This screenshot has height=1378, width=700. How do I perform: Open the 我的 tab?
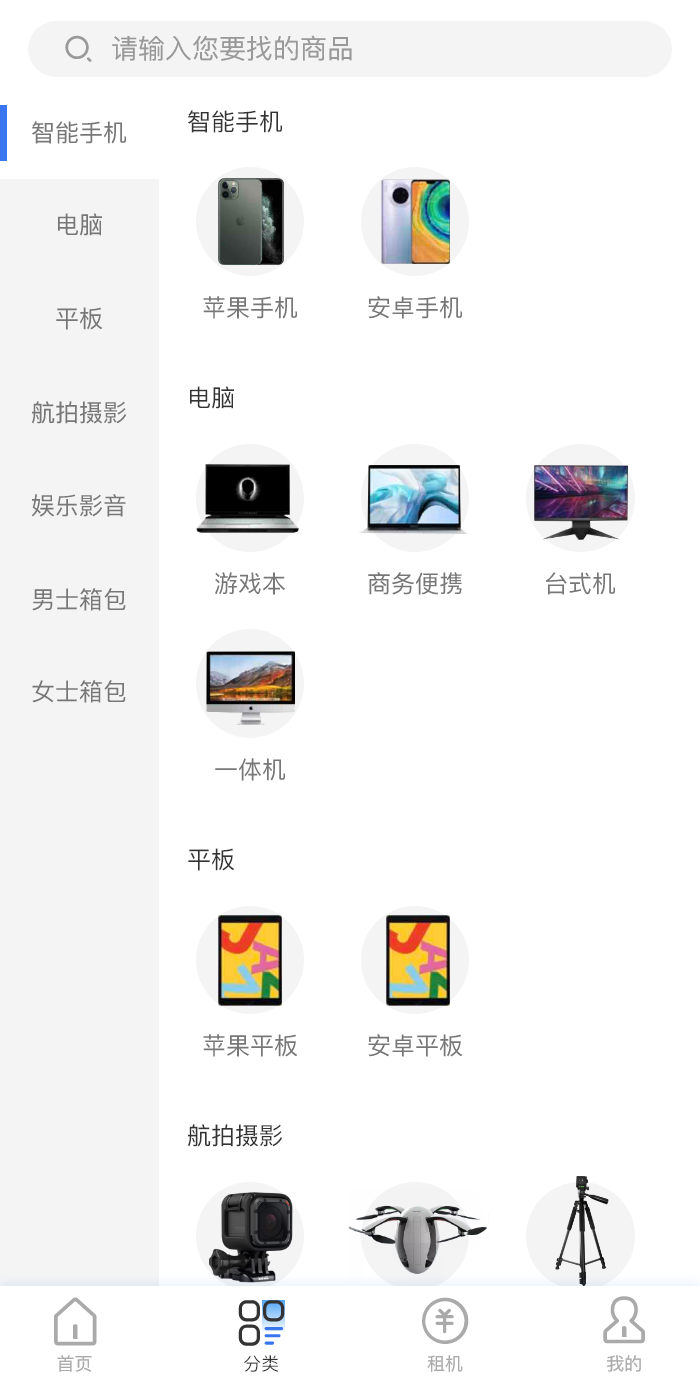point(624,1334)
